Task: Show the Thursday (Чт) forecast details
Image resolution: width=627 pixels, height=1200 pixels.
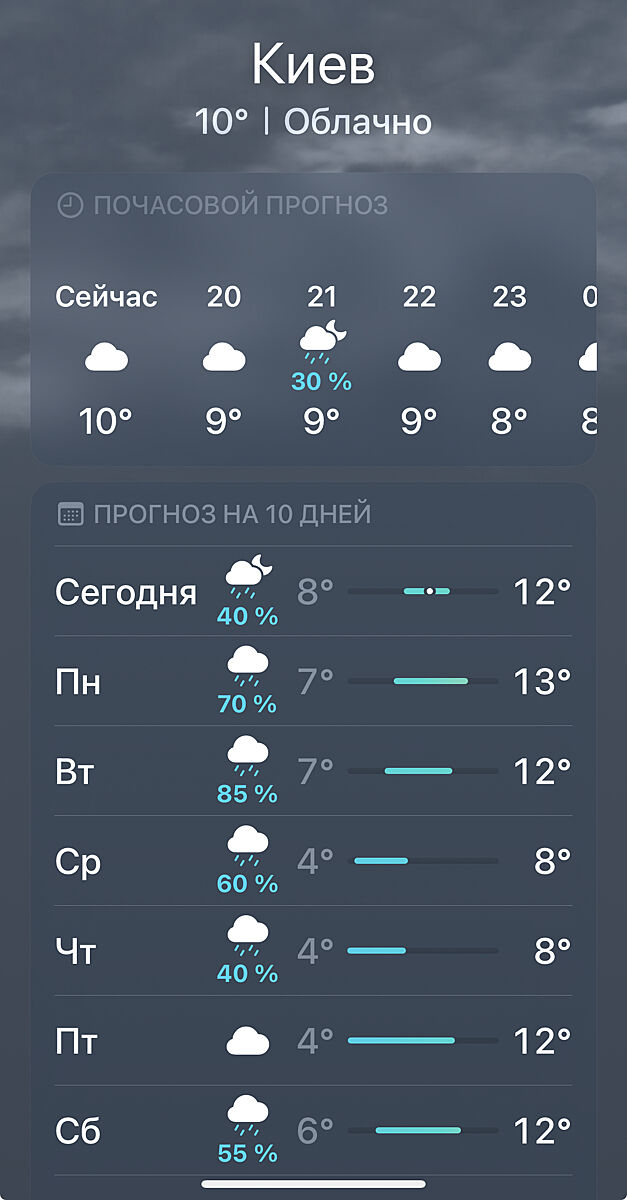Action: tap(313, 951)
